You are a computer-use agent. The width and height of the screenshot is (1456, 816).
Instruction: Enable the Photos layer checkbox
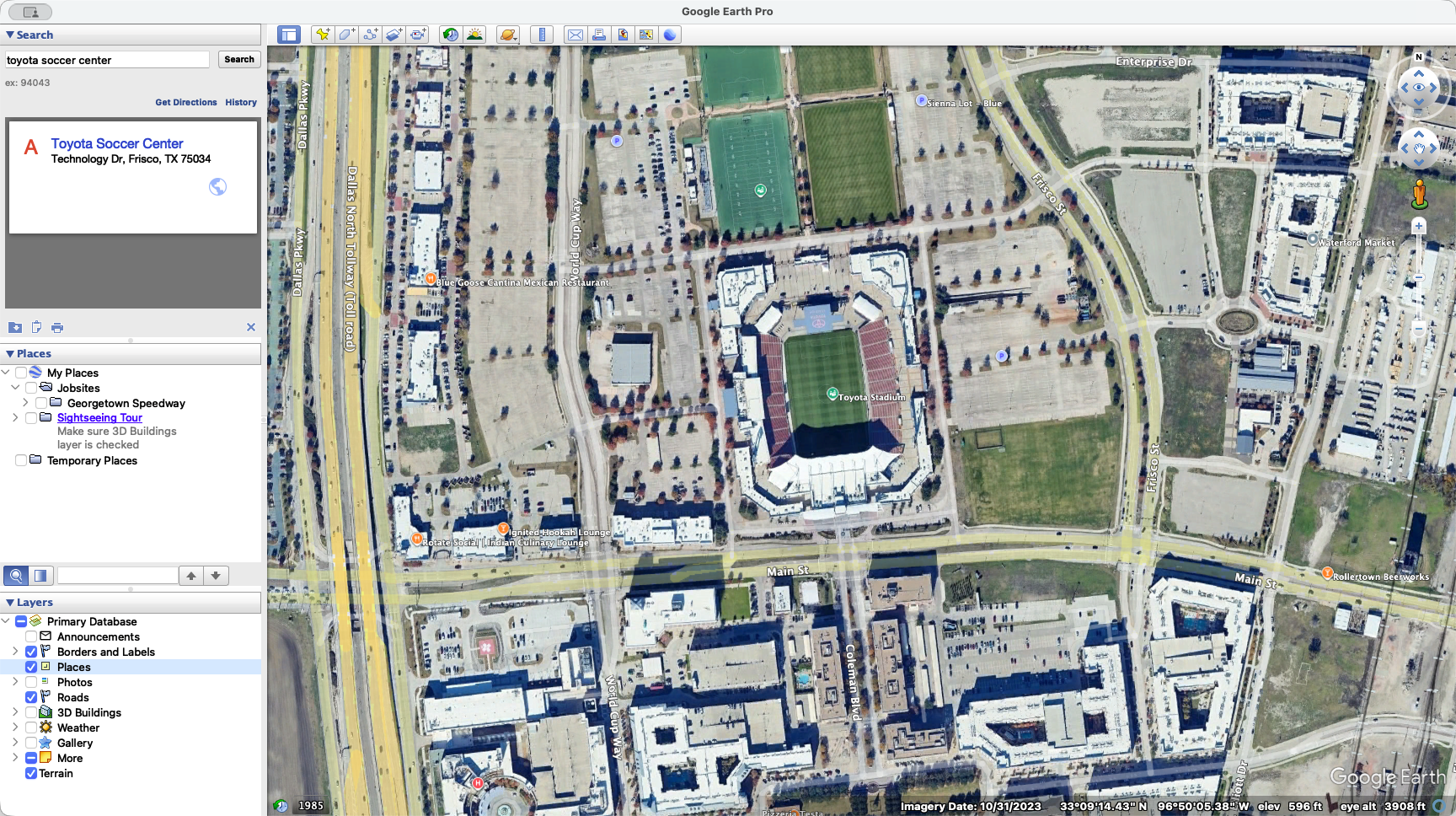pos(31,682)
